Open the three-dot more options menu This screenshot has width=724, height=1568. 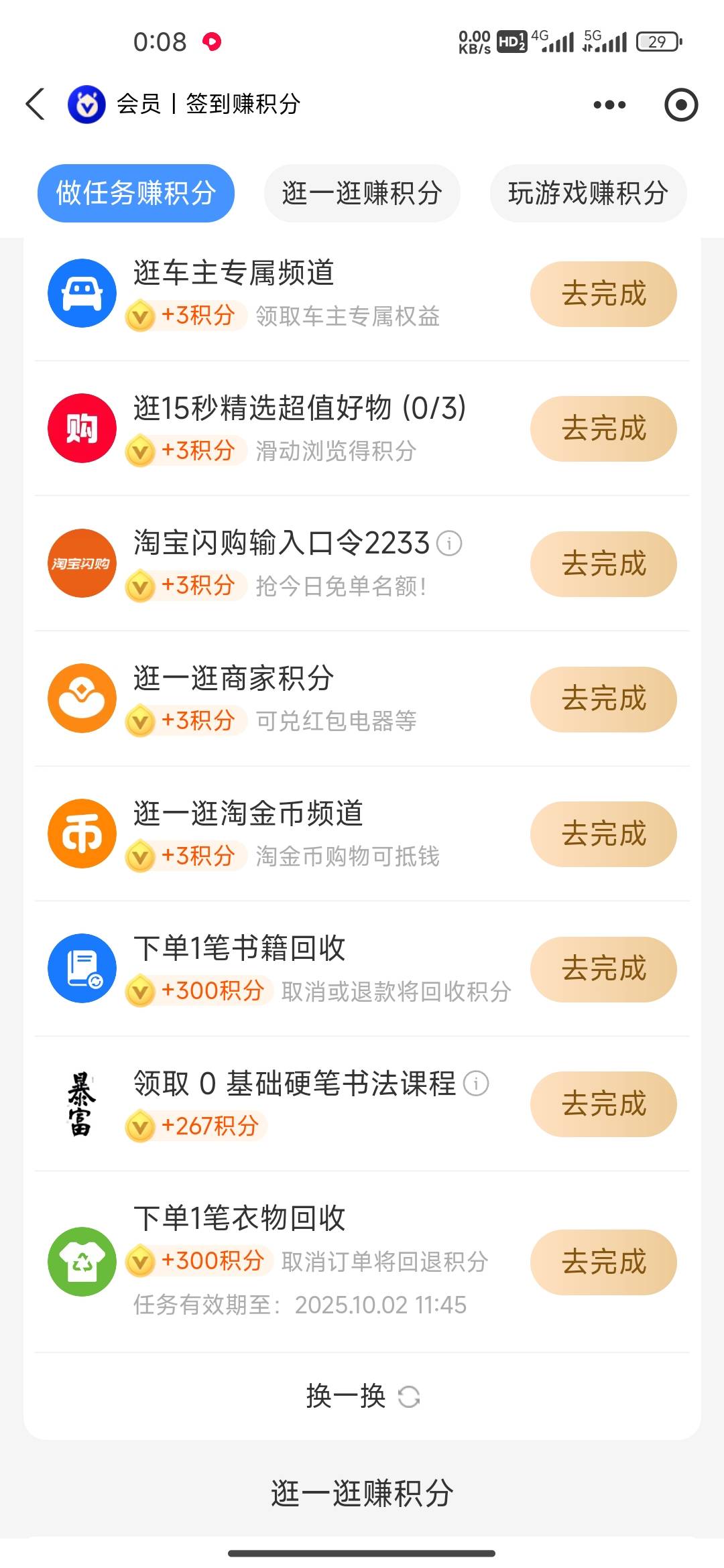(609, 105)
